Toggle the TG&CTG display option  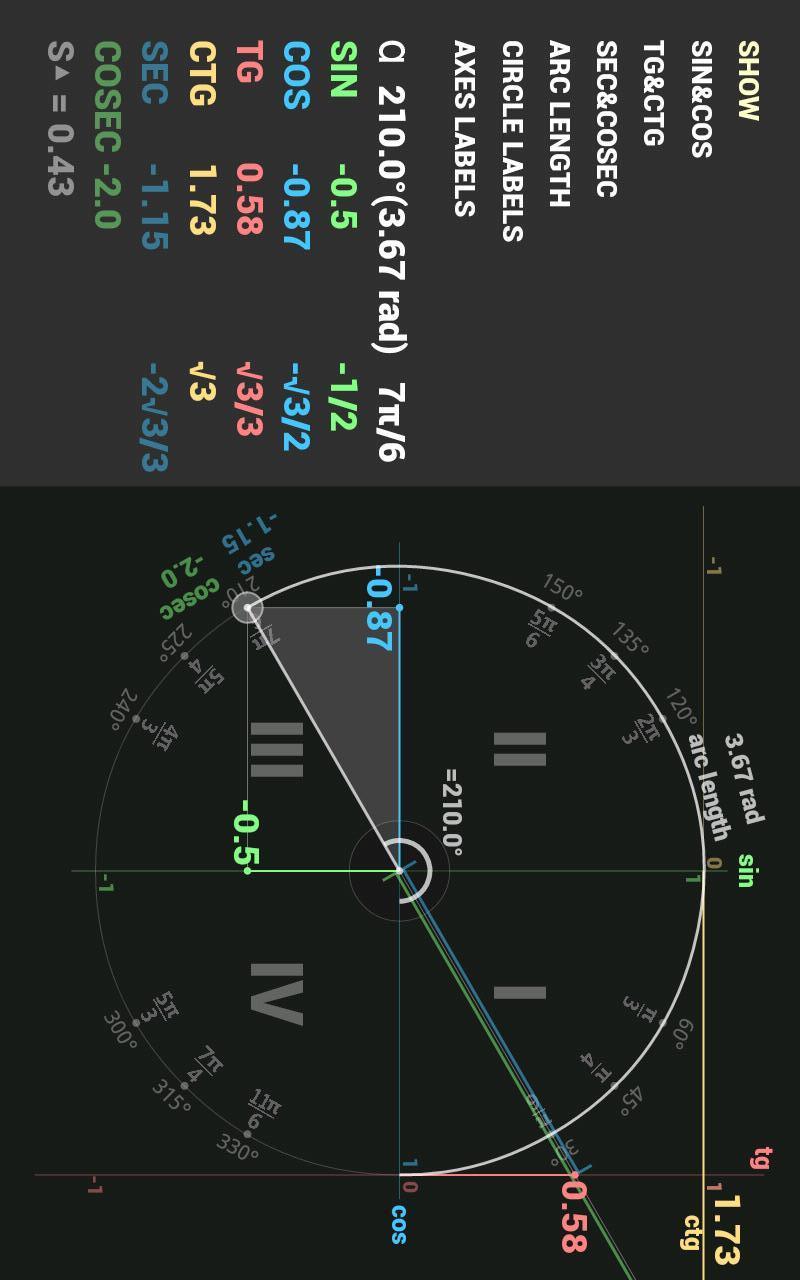point(653,93)
